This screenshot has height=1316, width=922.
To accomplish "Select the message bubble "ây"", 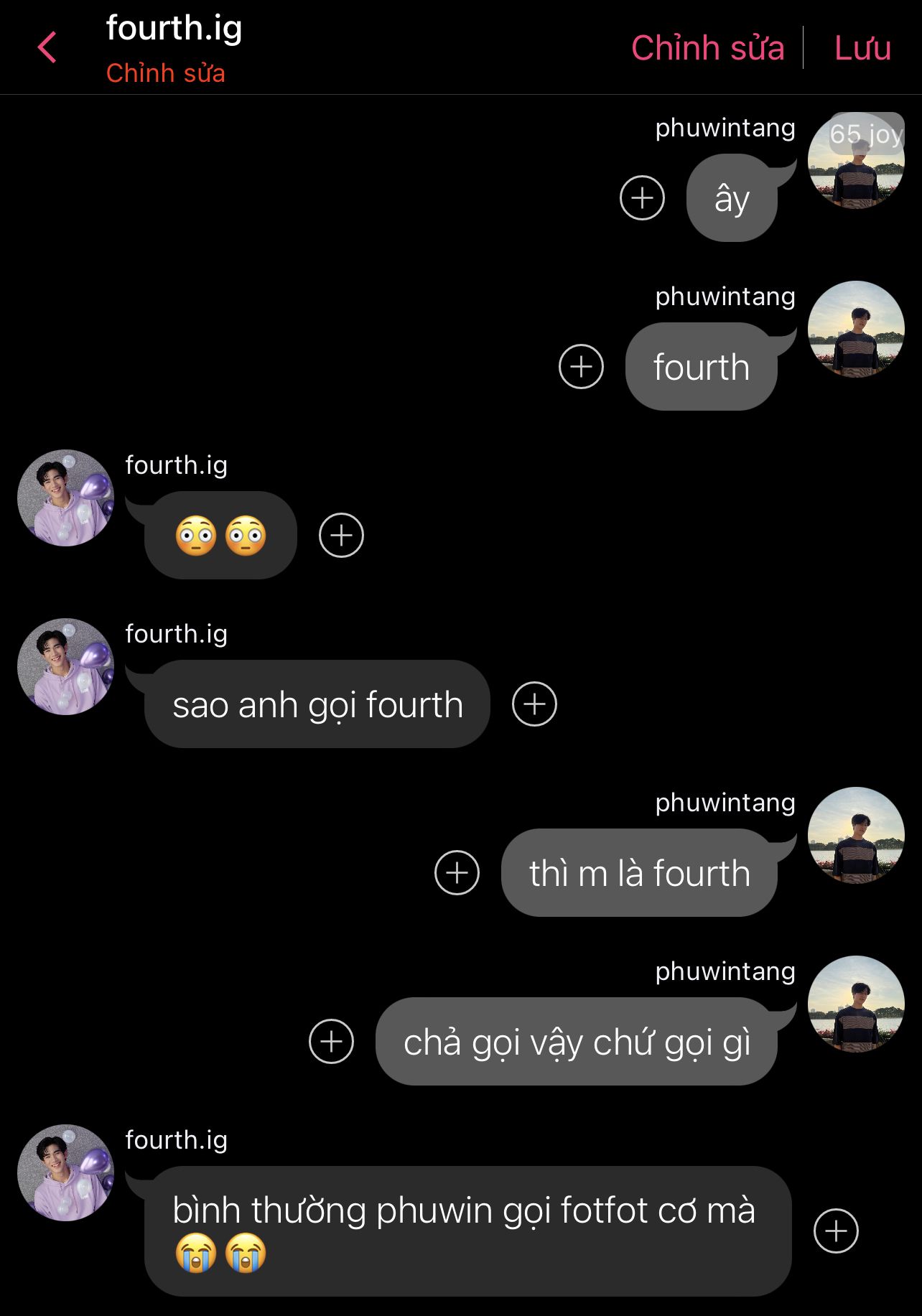I will click(732, 198).
